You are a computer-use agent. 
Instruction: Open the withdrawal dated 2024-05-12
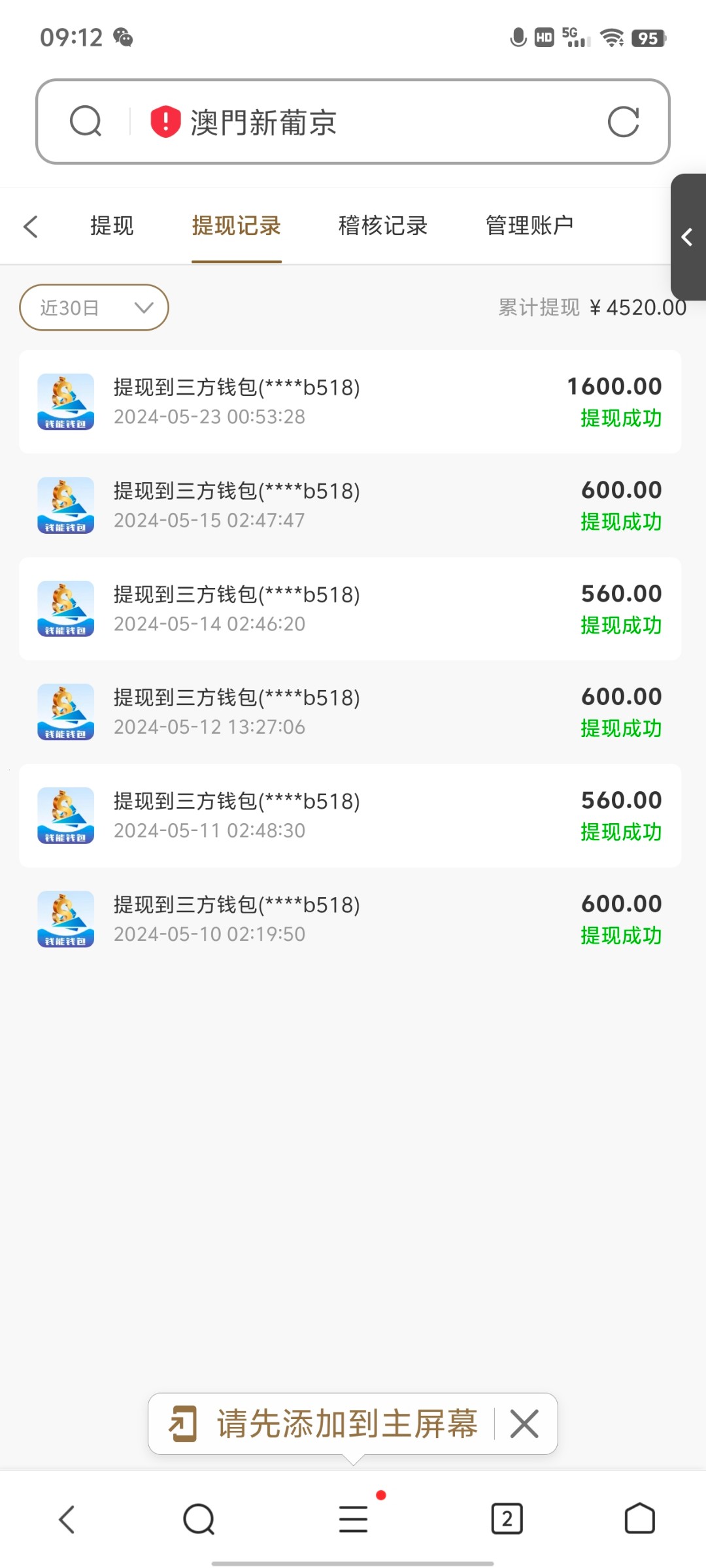coord(350,711)
